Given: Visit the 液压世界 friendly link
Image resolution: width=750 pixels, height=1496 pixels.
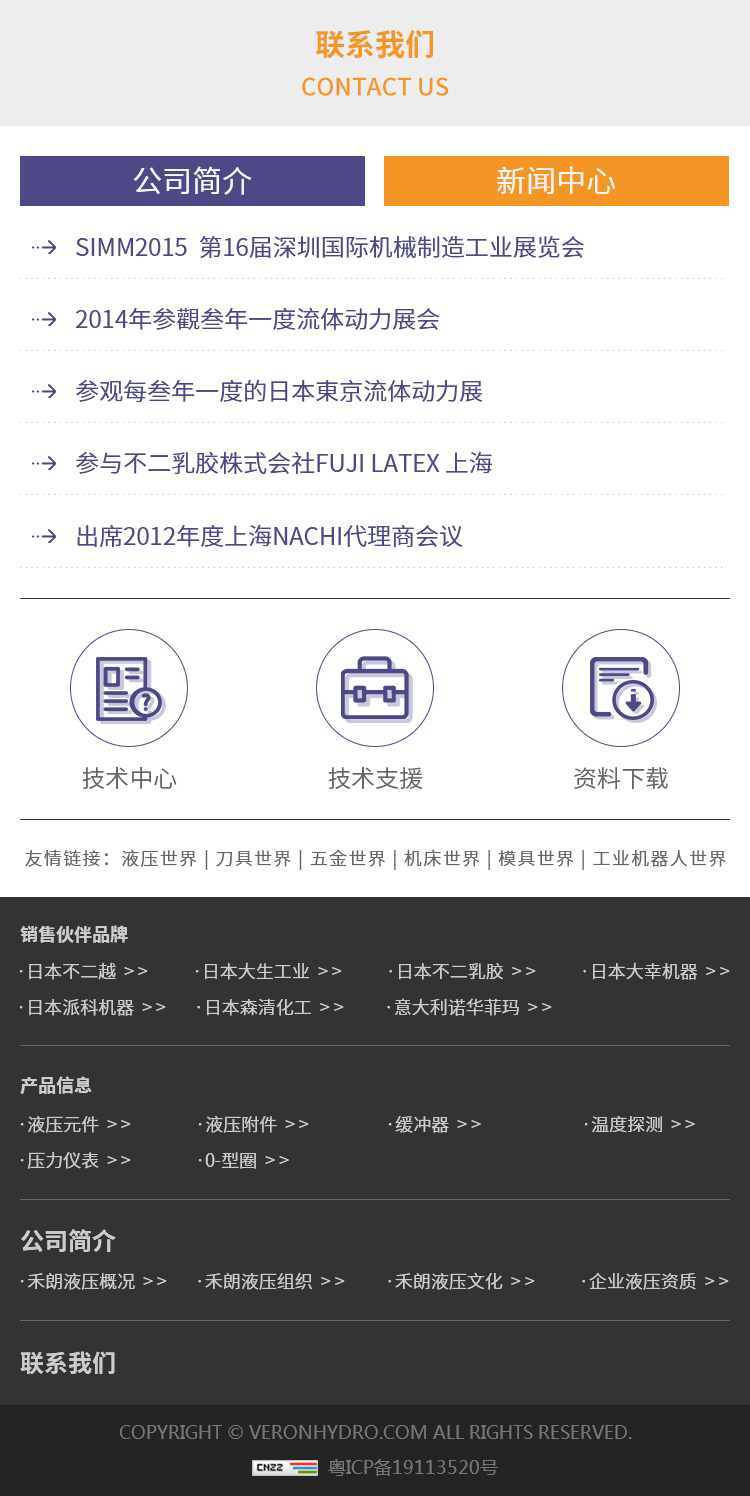Looking at the screenshot, I should pyautogui.click(x=159, y=858).
